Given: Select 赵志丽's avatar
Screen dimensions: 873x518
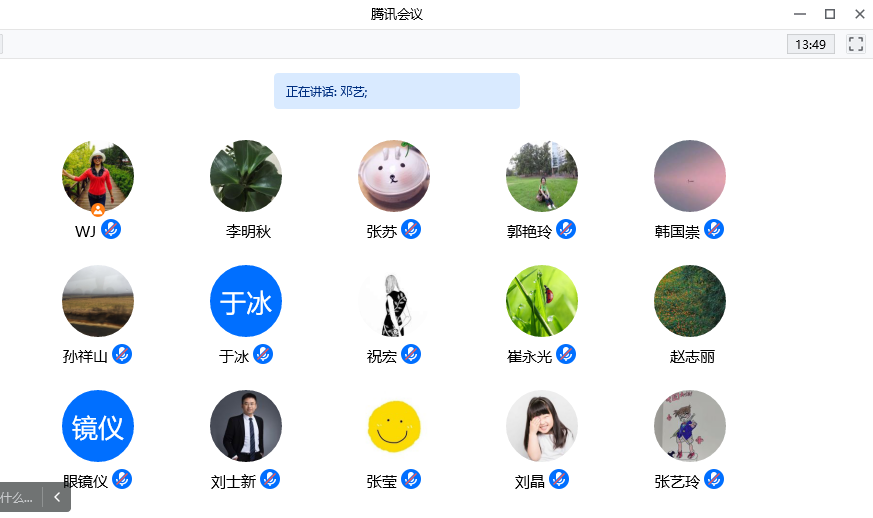Looking at the screenshot, I should 690,301.
